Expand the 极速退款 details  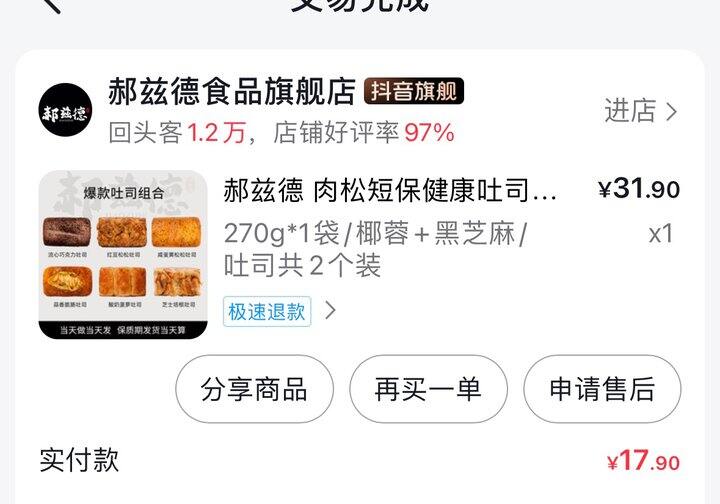(x=280, y=311)
